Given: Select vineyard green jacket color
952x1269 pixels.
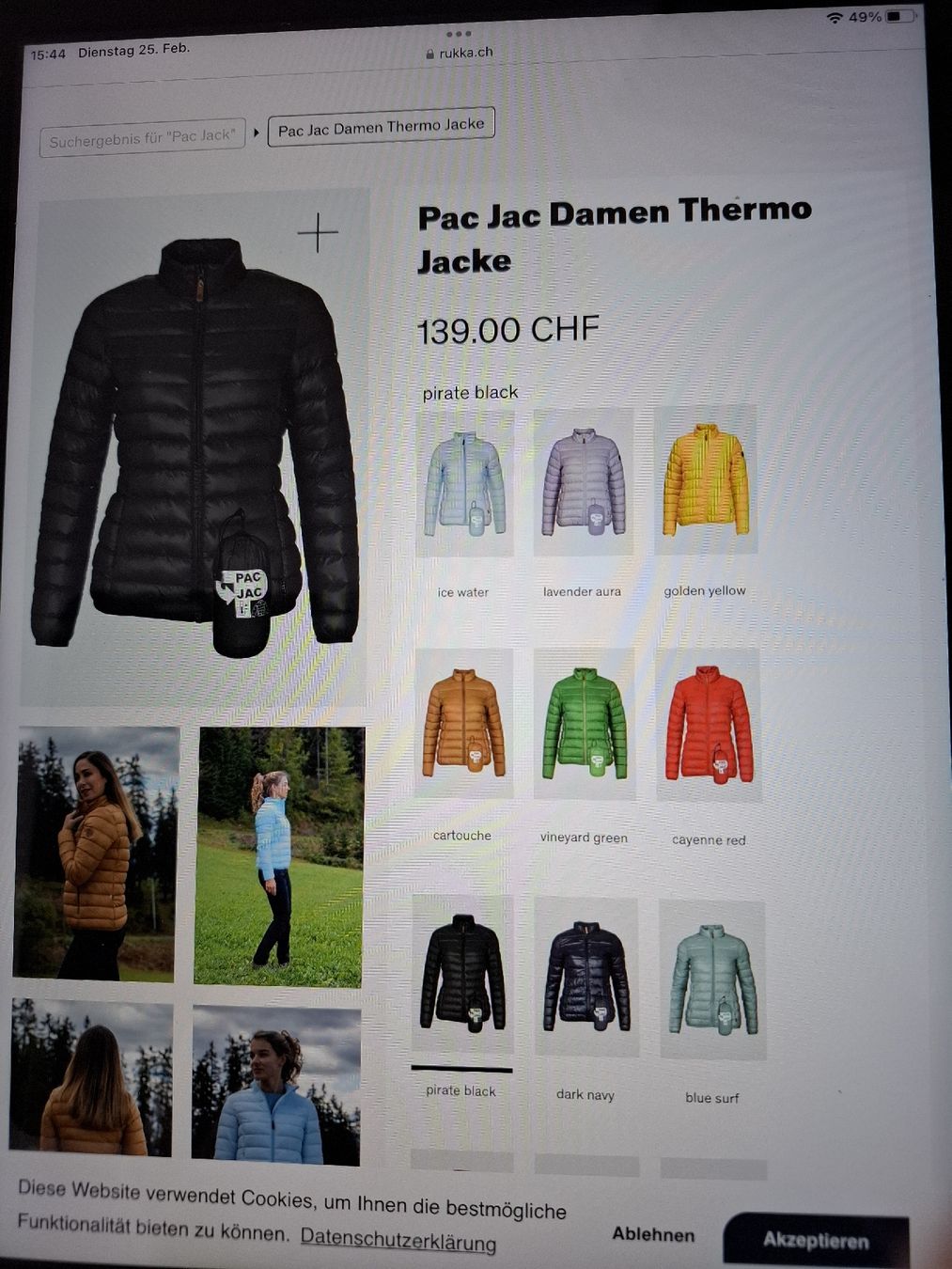Looking at the screenshot, I should (584, 724).
